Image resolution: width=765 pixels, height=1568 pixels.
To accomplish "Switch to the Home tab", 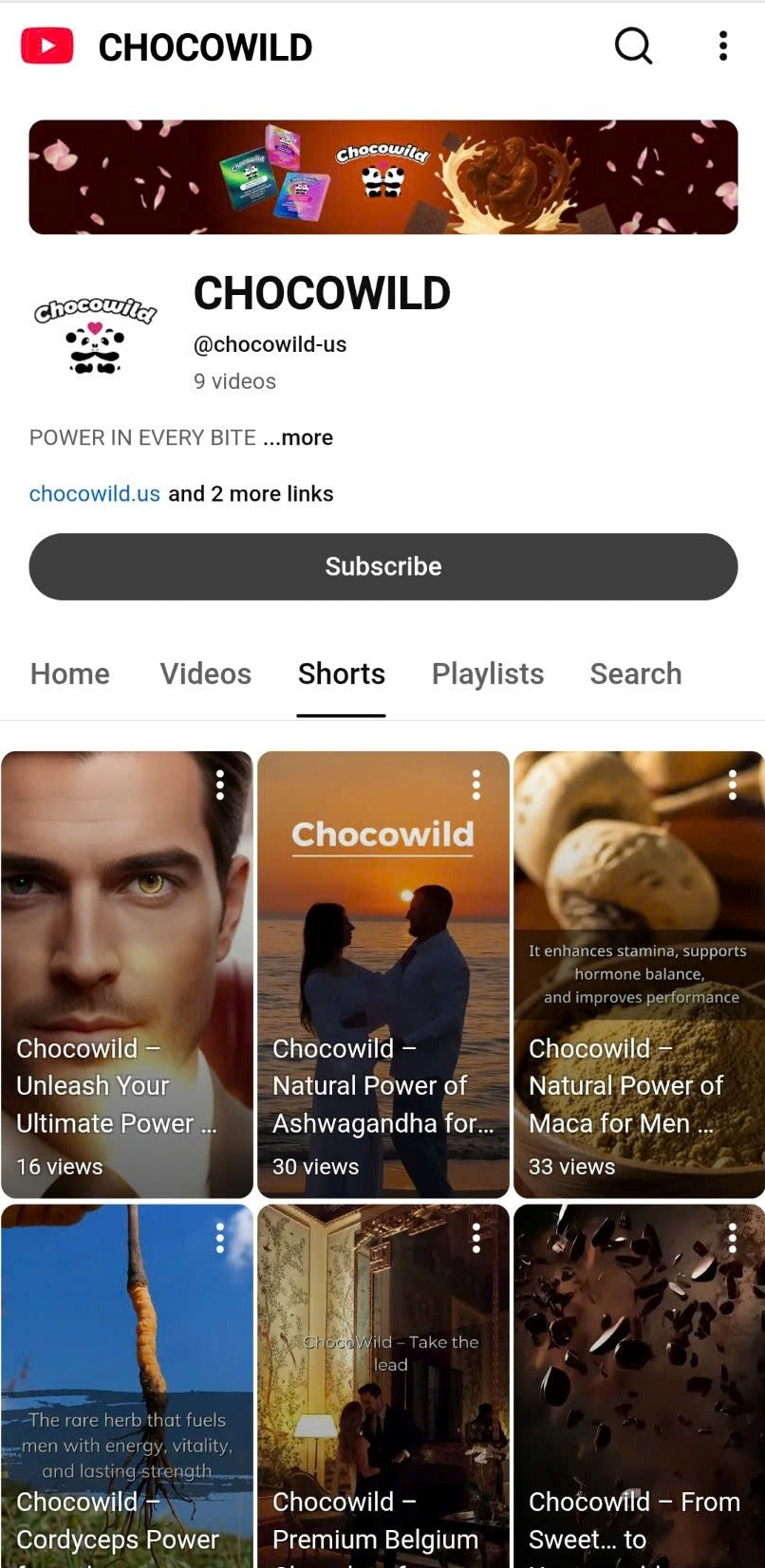I will pos(68,673).
